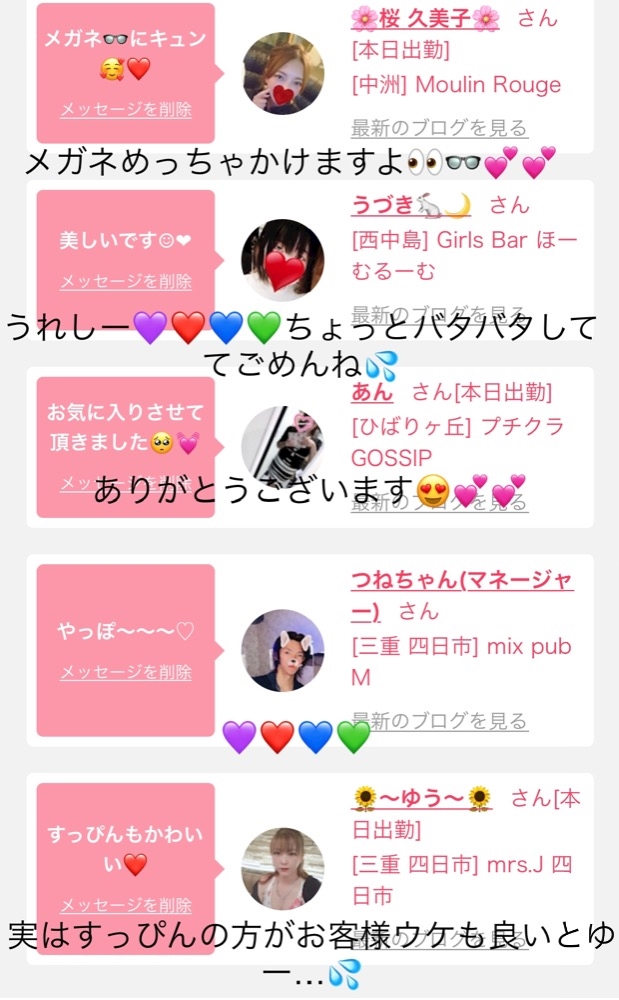View 桜 久美子's latest blog

click(x=439, y=128)
